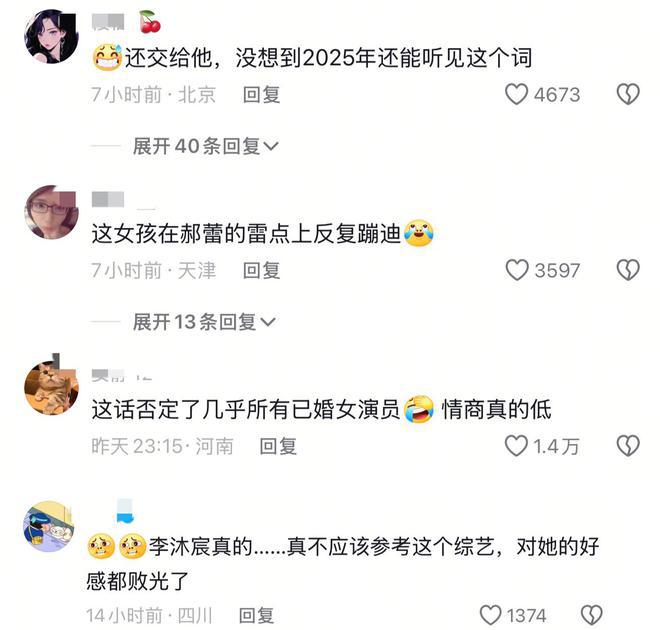
Task: Like the comment about 2025年还能听见这个词
Action: 516,95
